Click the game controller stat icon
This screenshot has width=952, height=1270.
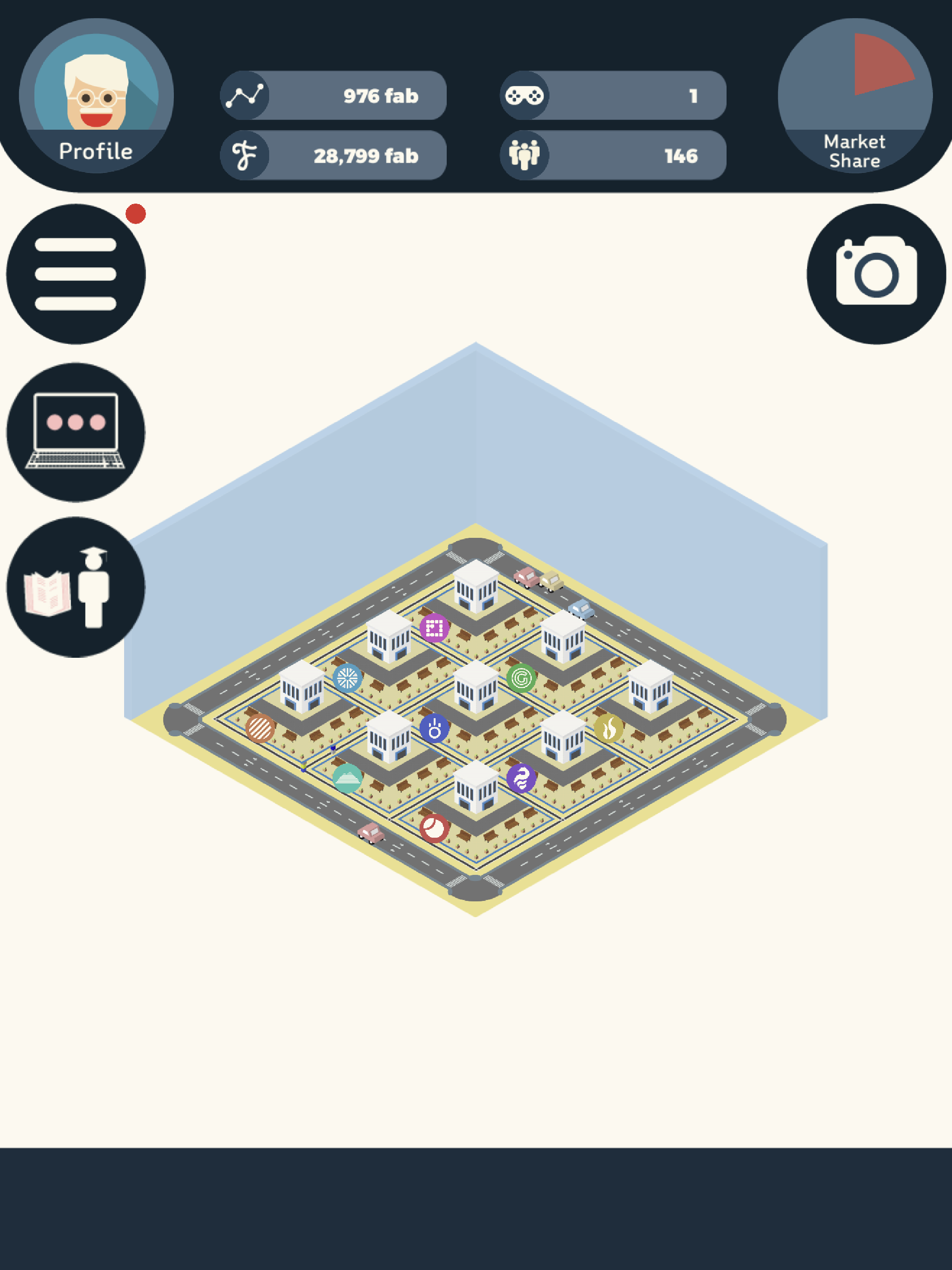526,95
